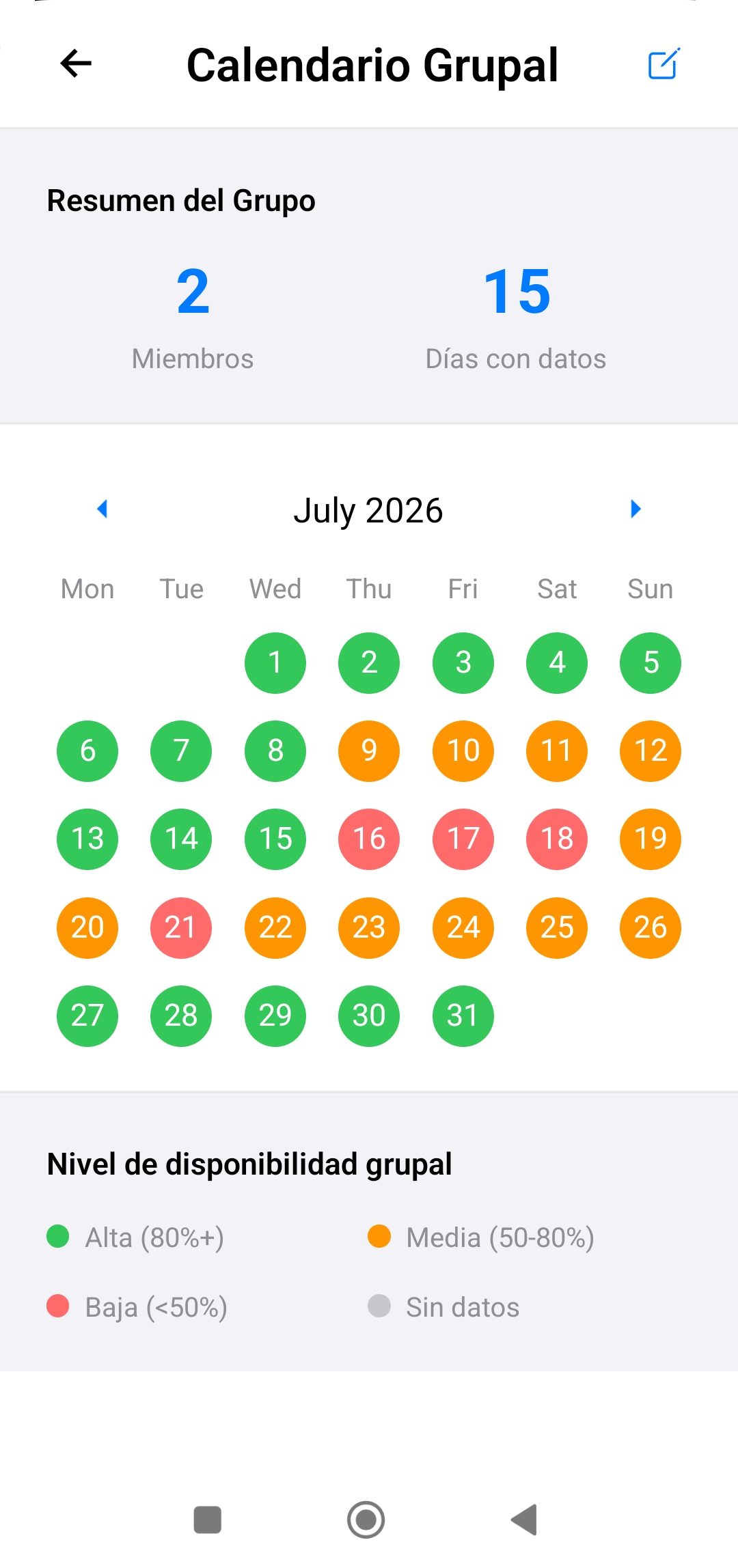Go to previous month arrow
Screen dimensions: 738x1568
pyautogui.click(x=102, y=509)
